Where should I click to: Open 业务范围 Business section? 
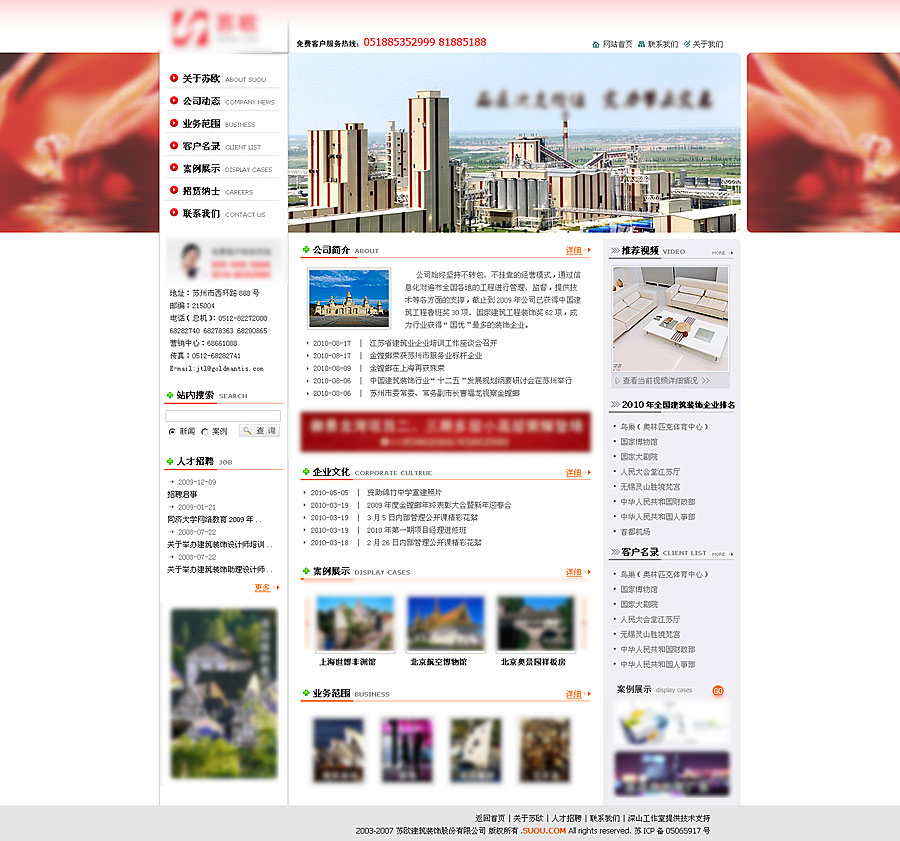pos(201,124)
